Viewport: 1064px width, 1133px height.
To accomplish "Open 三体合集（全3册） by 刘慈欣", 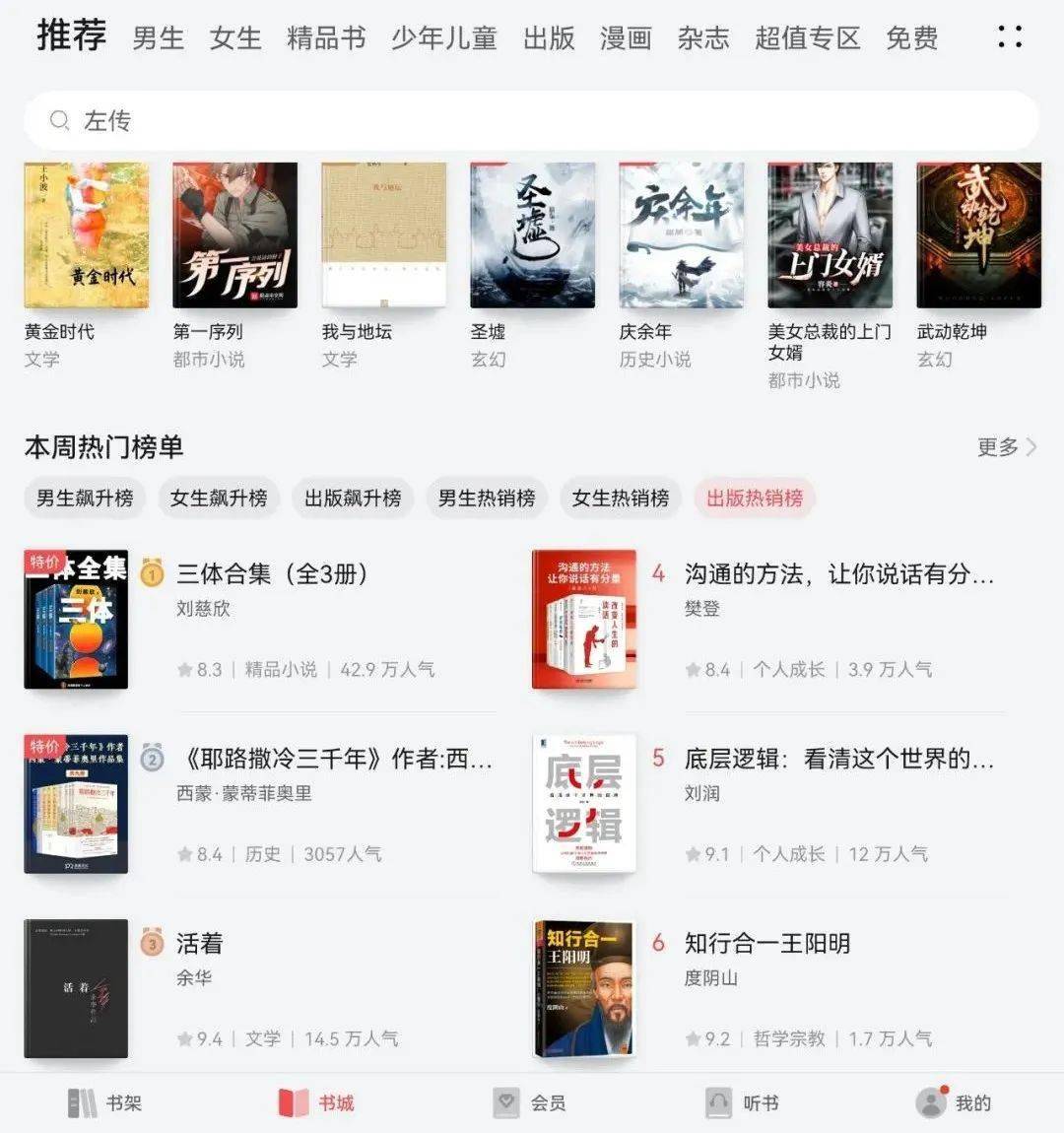I will (x=271, y=574).
